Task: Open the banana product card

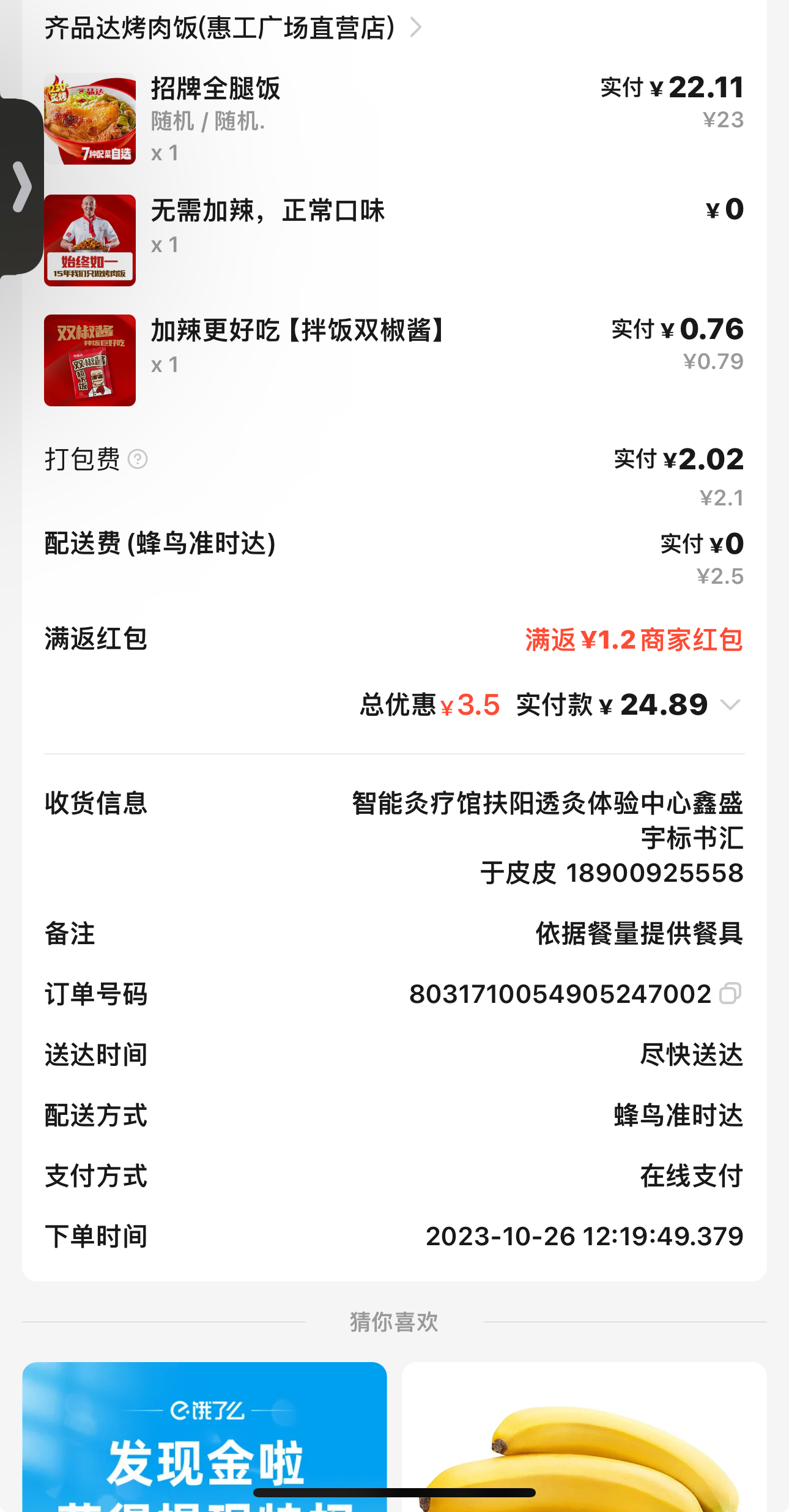Action: point(584,1438)
